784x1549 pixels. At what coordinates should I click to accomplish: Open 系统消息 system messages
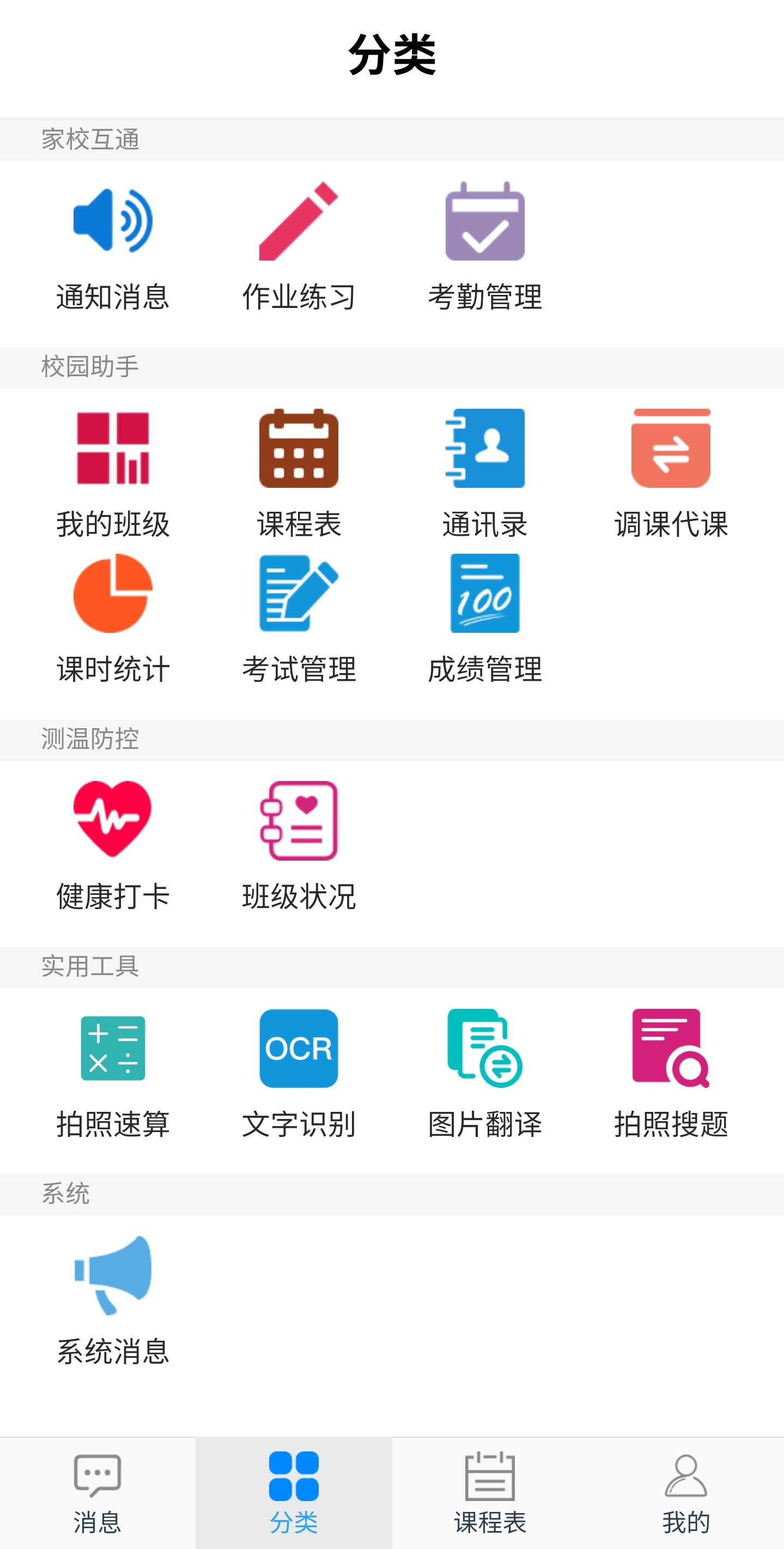(x=112, y=1301)
